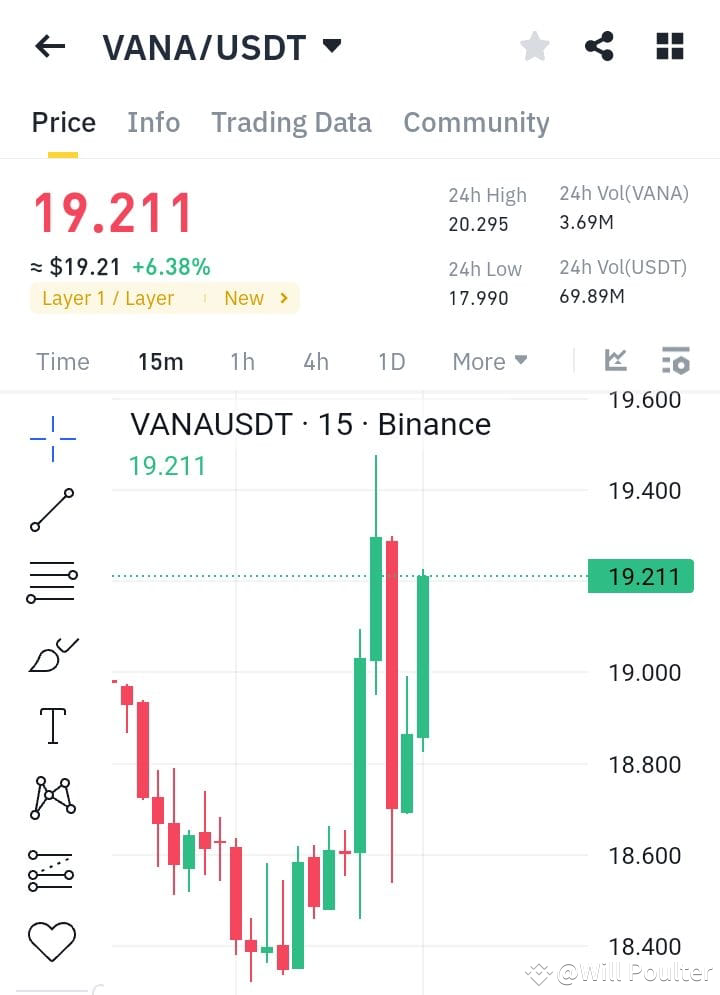720x995 pixels.
Task: Expand the More timeframe options
Action: 489,362
